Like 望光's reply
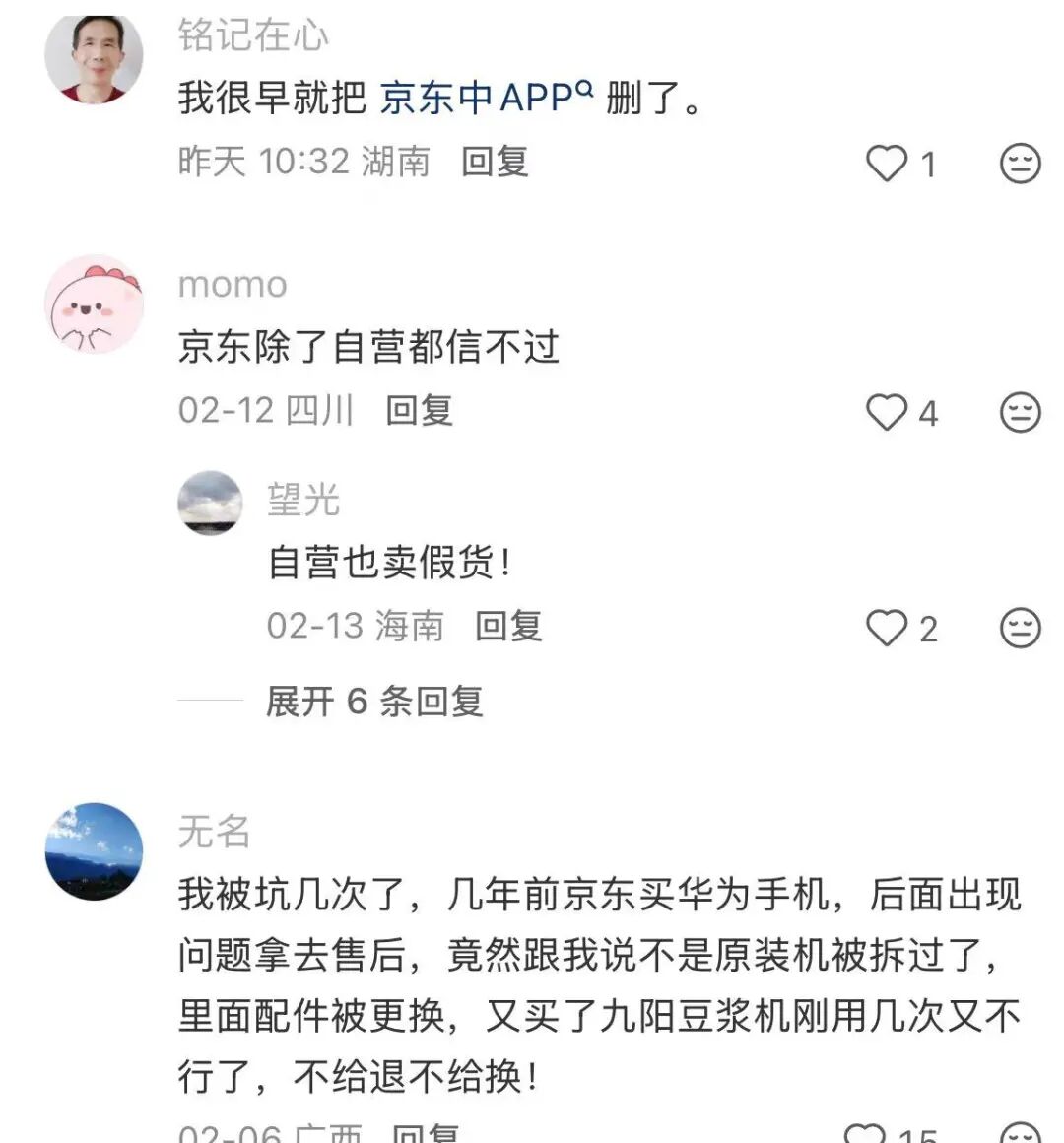The height and width of the screenshot is (1143, 1064). tap(886, 628)
